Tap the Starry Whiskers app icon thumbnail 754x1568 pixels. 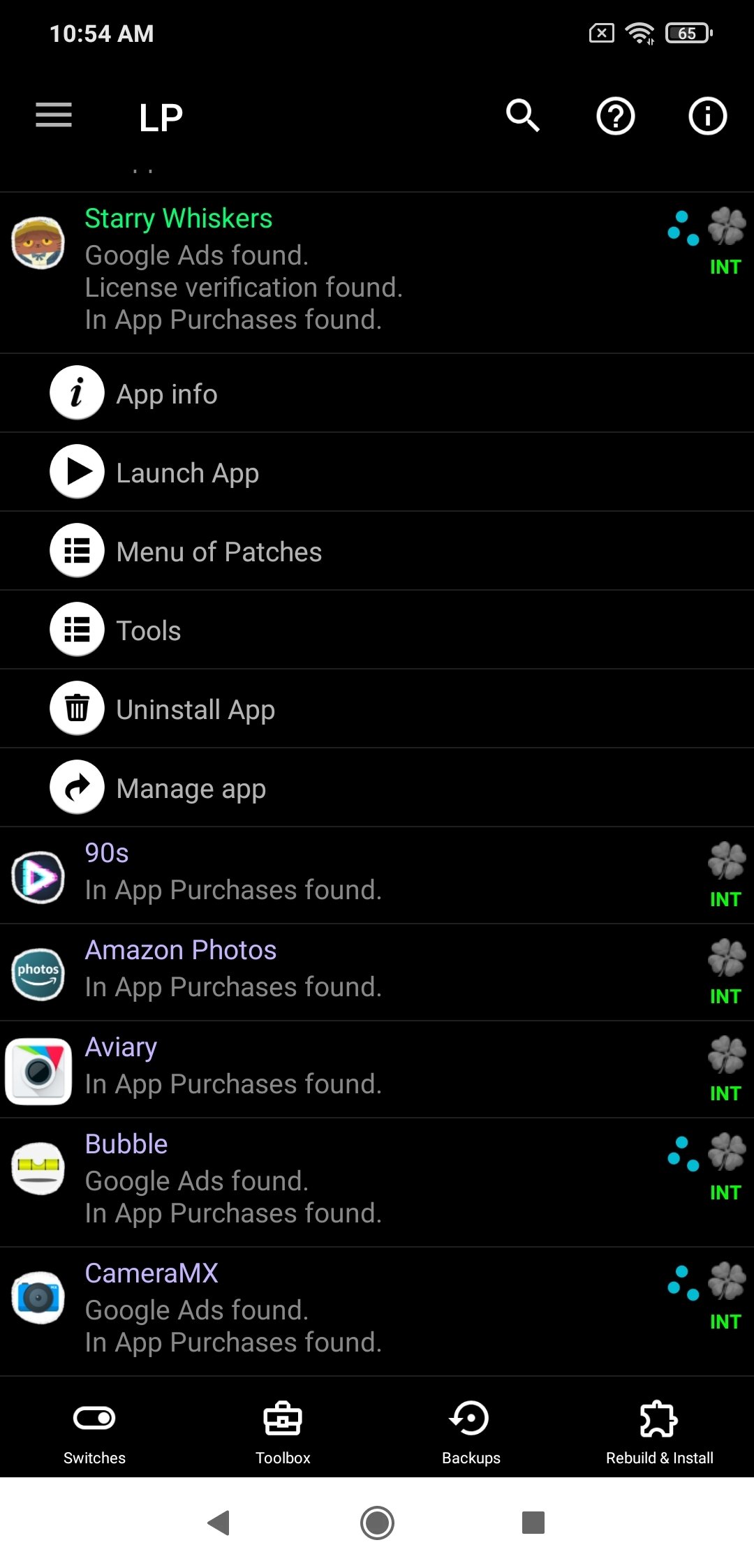(x=38, y=243)
